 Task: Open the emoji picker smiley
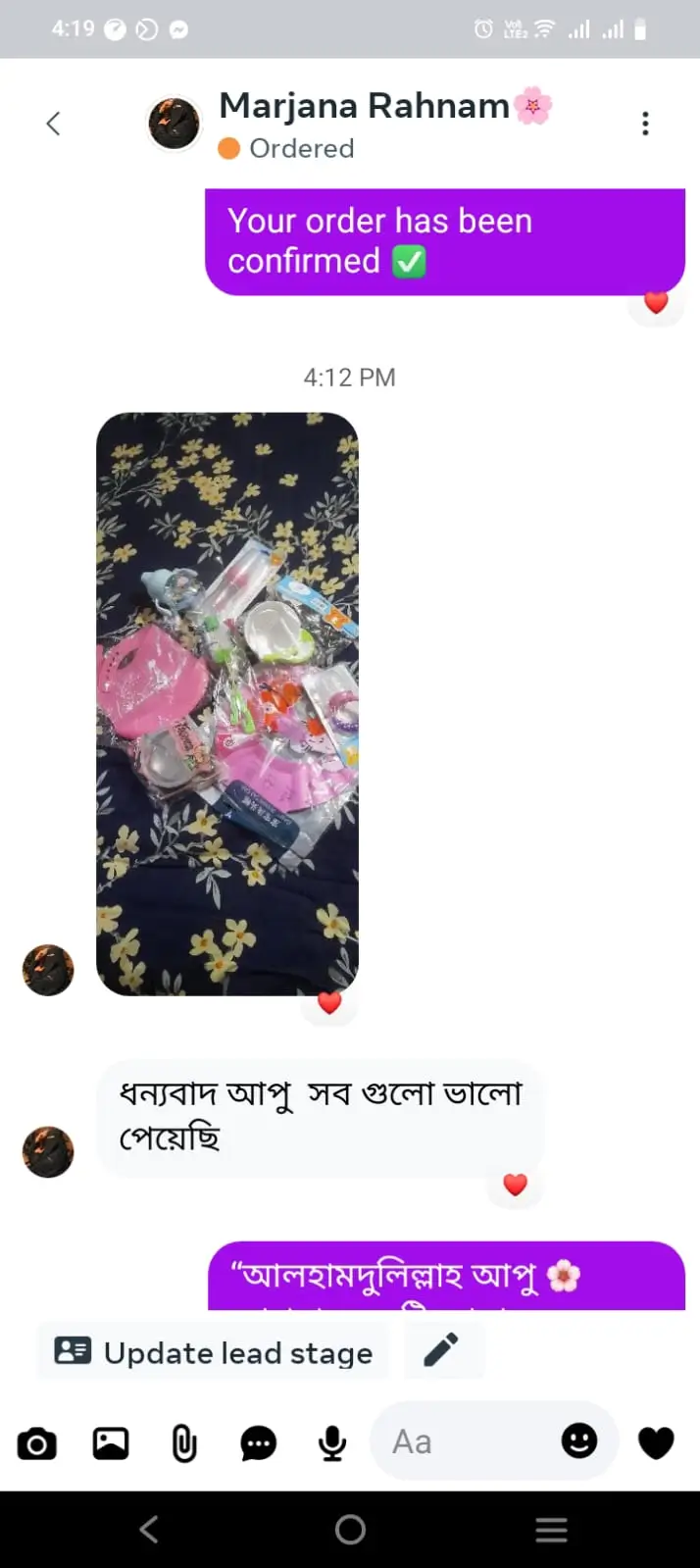(x=579, y=1441)
